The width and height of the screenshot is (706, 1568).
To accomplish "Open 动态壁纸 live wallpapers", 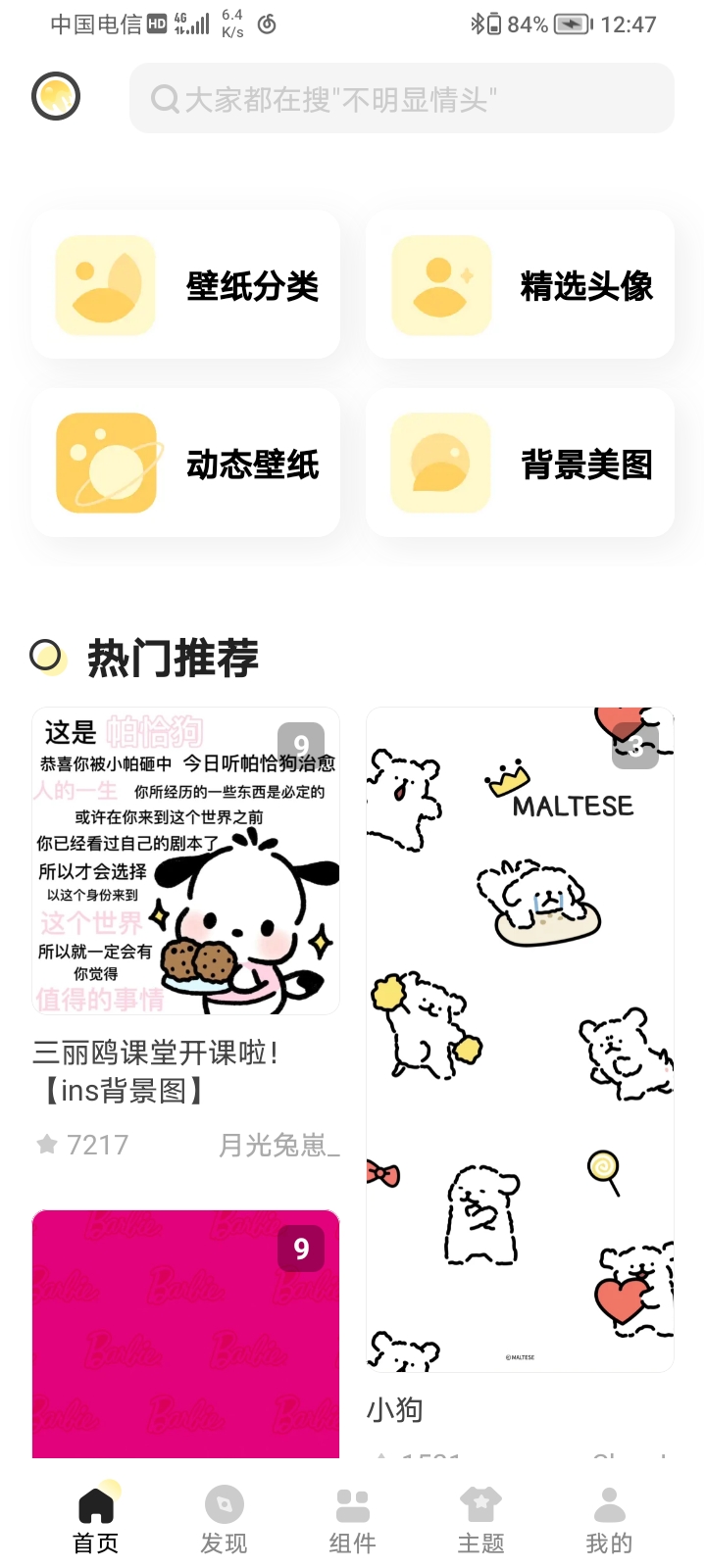I will pyautogui.click(x=186, y=464).
